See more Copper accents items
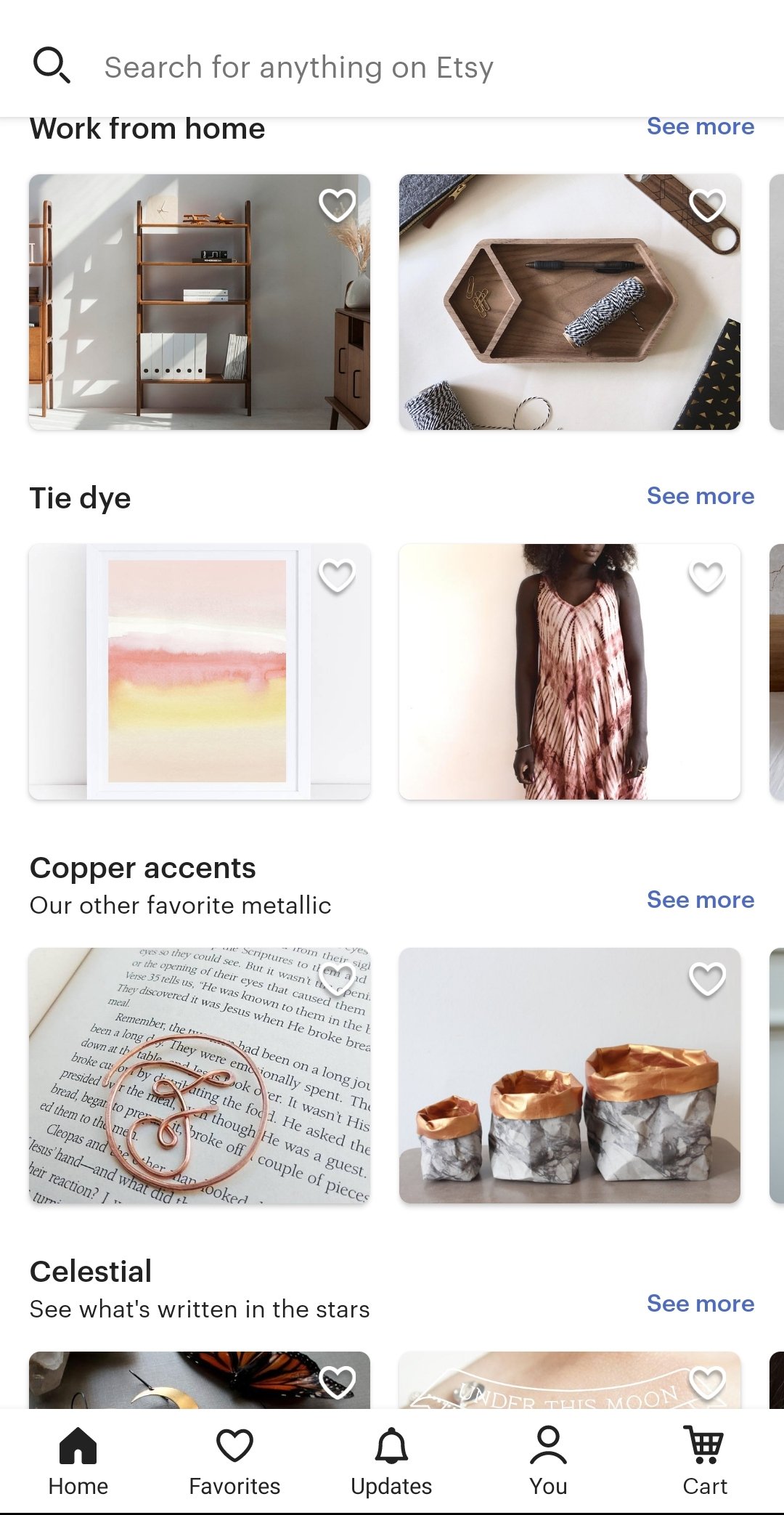This screenshot has height=1515, width=784. pos(701,900)
